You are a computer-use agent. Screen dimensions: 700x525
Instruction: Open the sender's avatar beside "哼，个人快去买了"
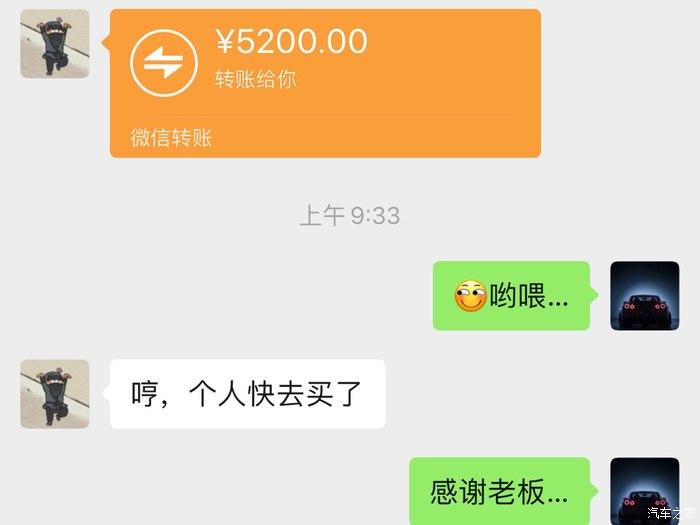[x=55, y=394]
